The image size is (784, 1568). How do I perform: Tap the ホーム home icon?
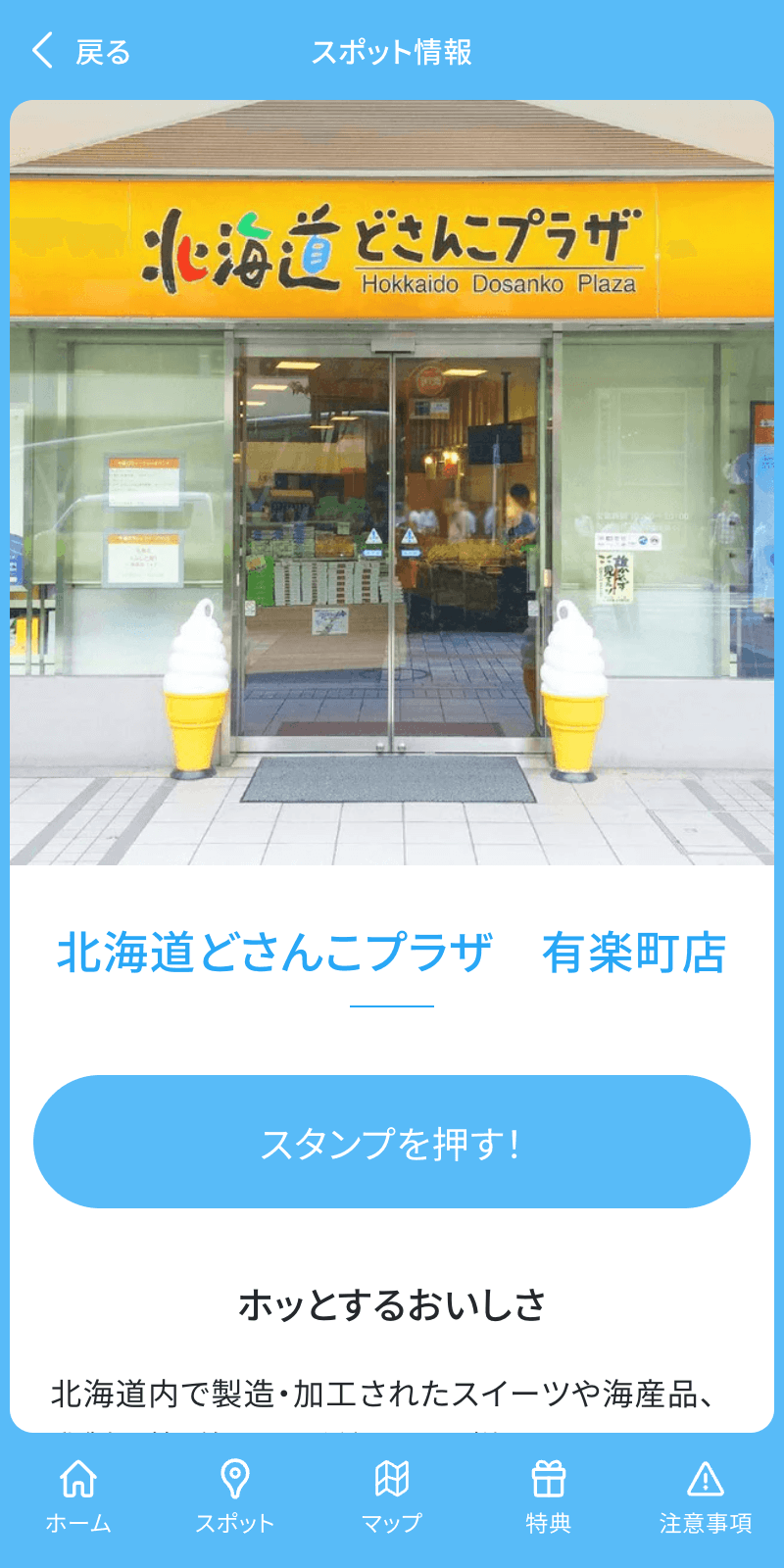(x=78, y=1480)
